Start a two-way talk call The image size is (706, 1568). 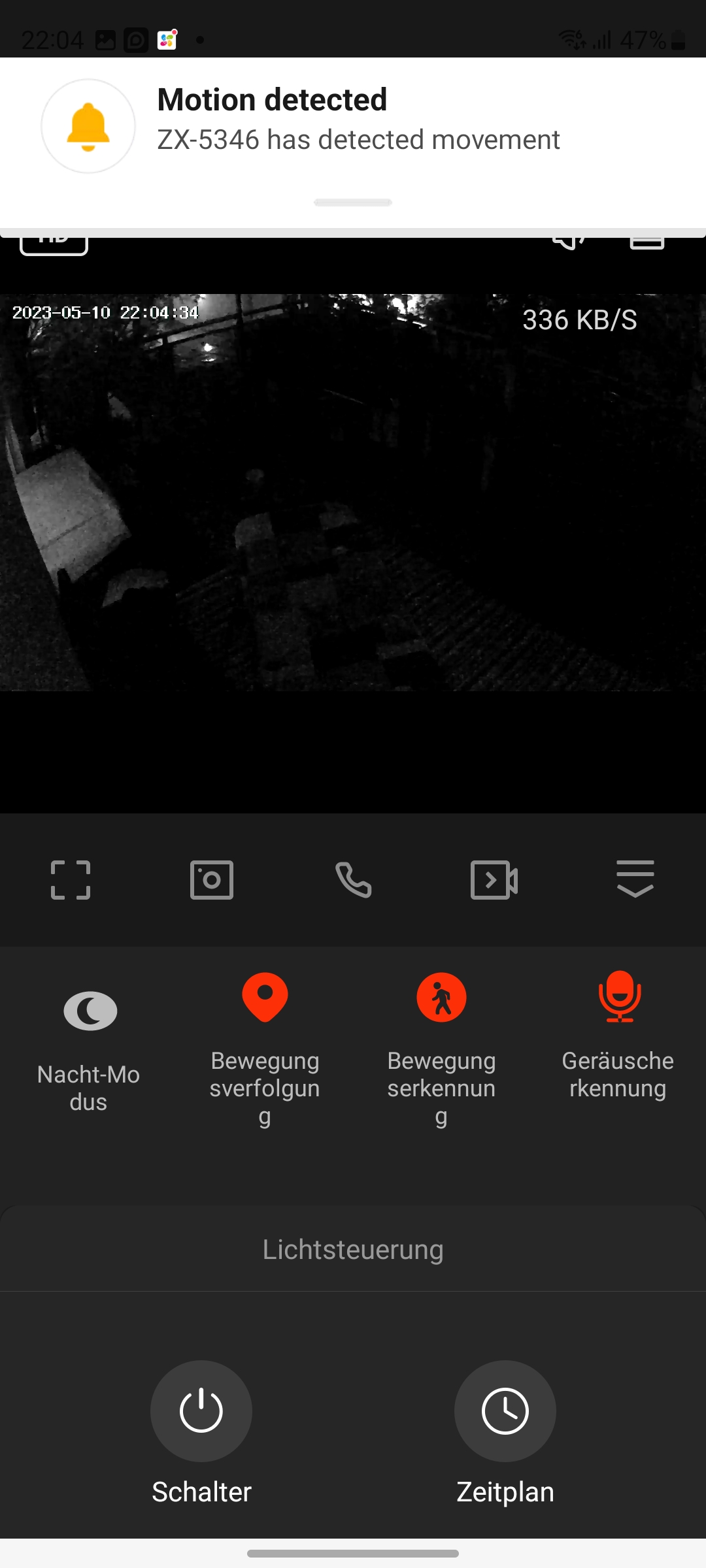click(x=353, y=880)
